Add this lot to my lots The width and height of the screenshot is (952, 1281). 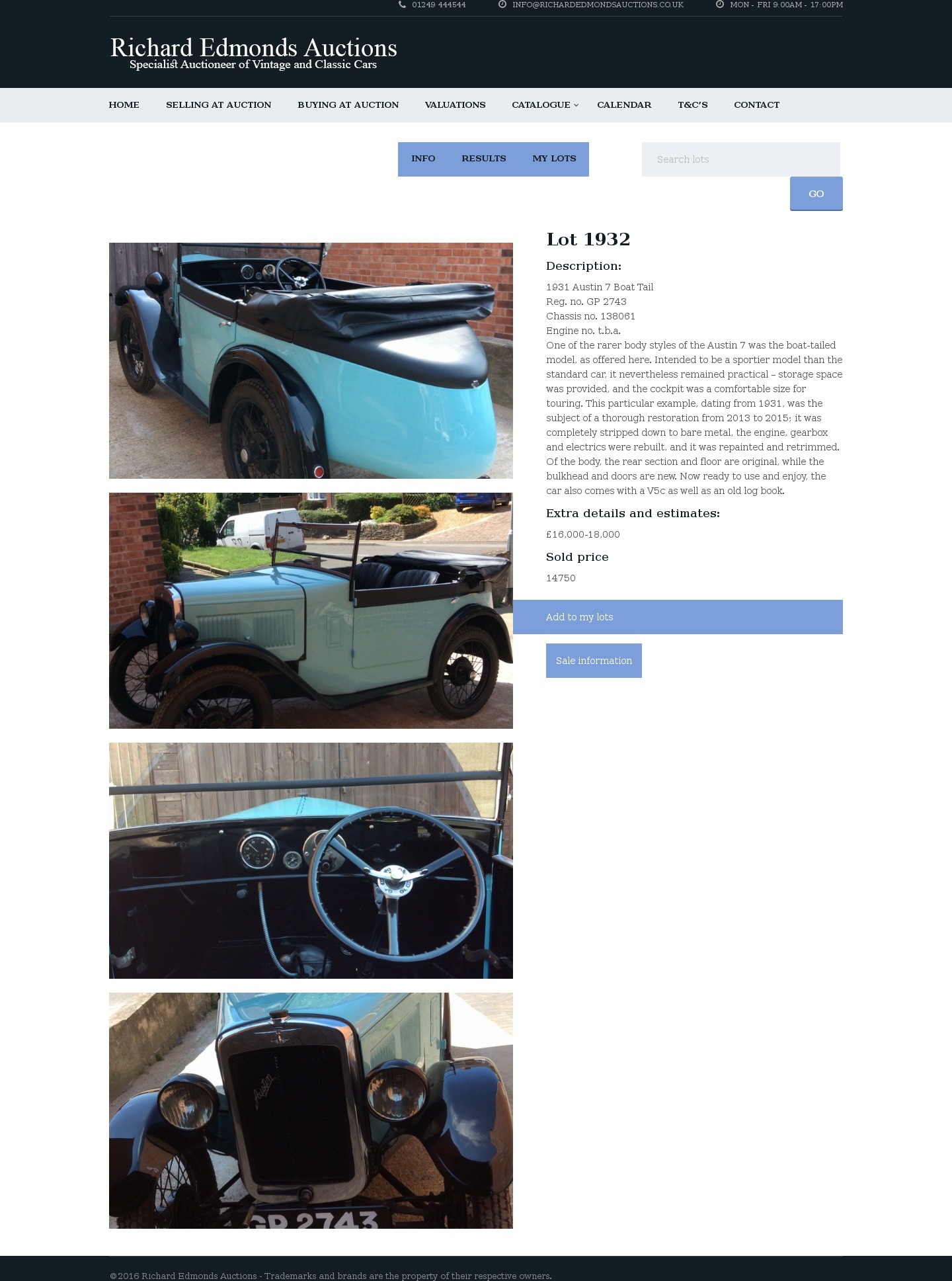pos(678,617)
